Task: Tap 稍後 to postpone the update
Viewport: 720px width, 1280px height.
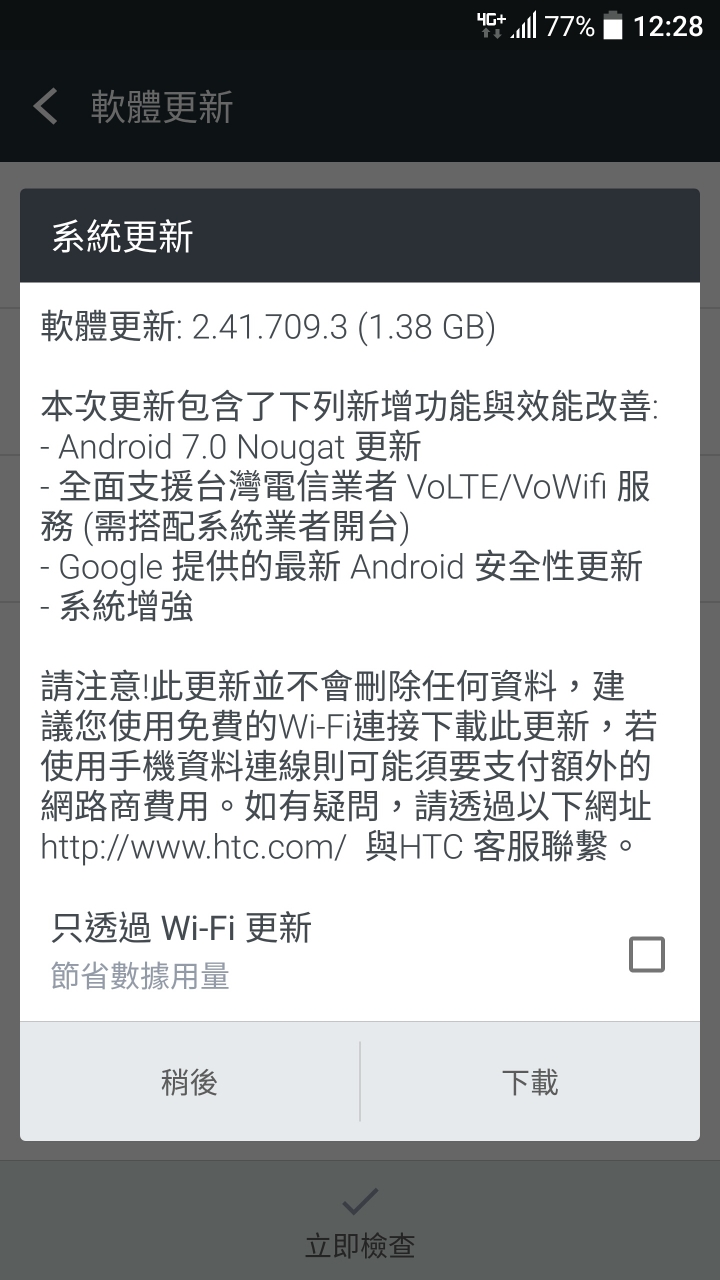Action: (189, 1082)
